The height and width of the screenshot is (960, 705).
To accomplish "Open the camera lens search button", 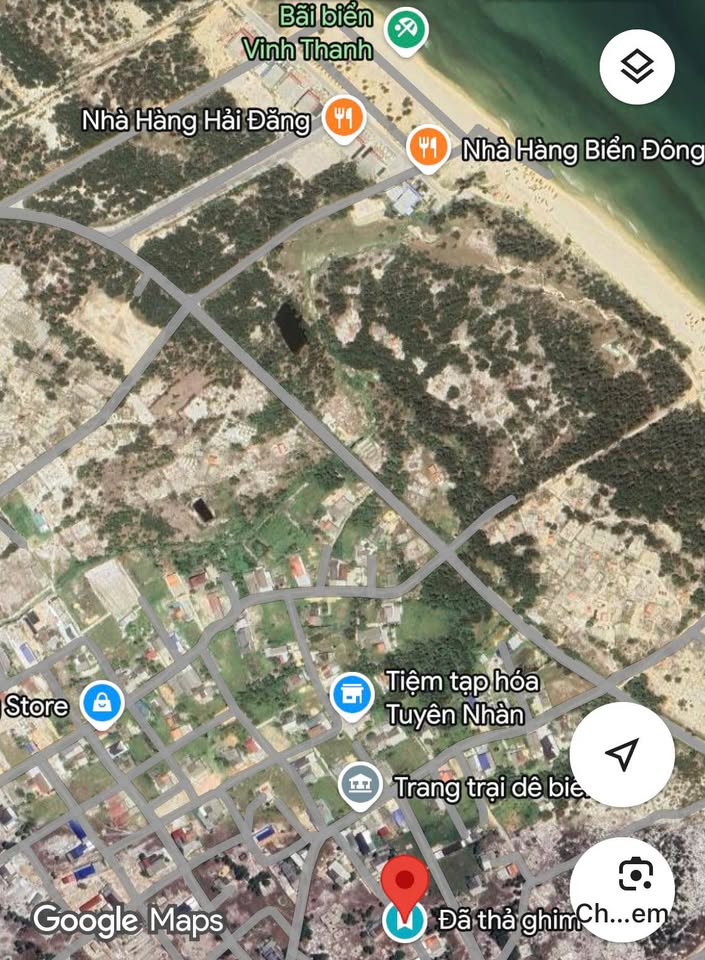I will pos(633,878).
